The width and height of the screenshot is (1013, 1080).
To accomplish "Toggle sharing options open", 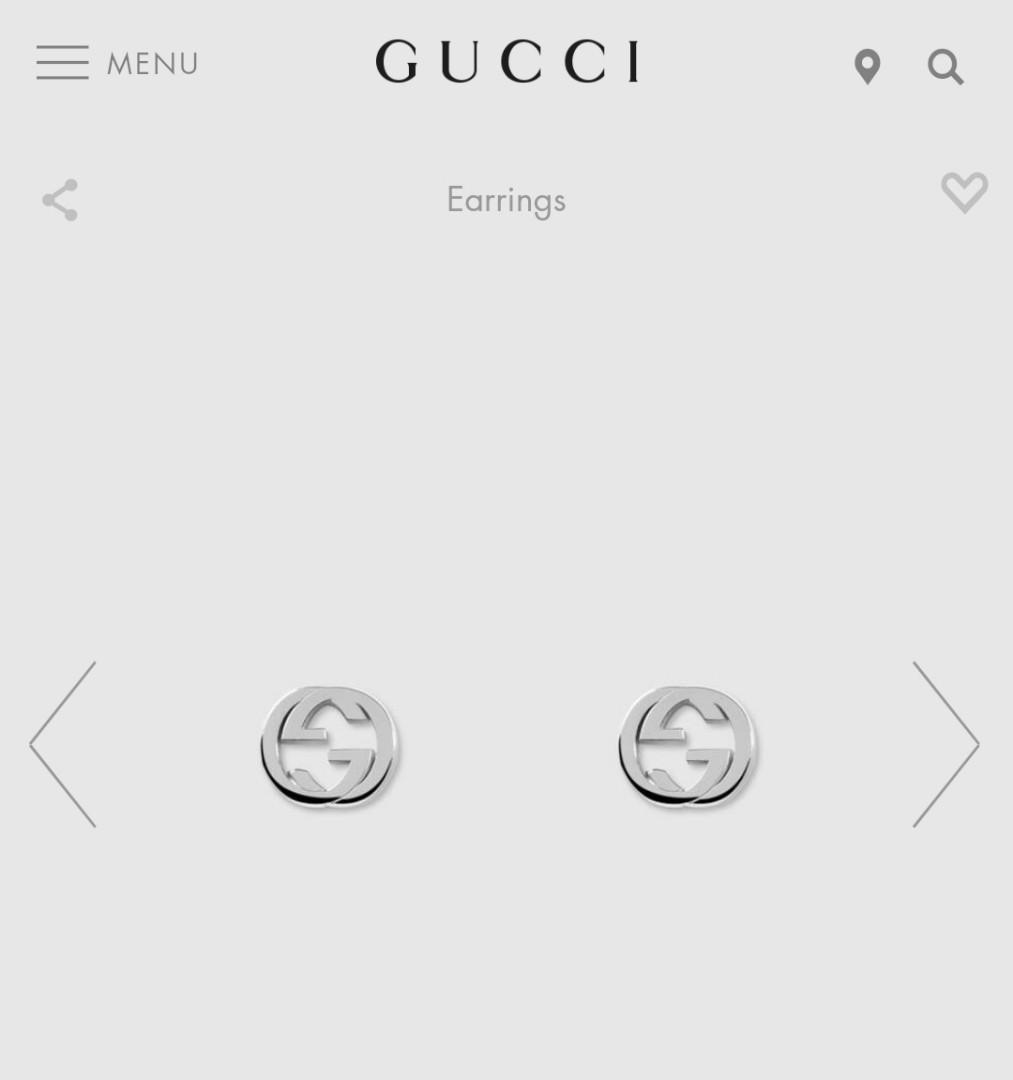I will 59,199.
